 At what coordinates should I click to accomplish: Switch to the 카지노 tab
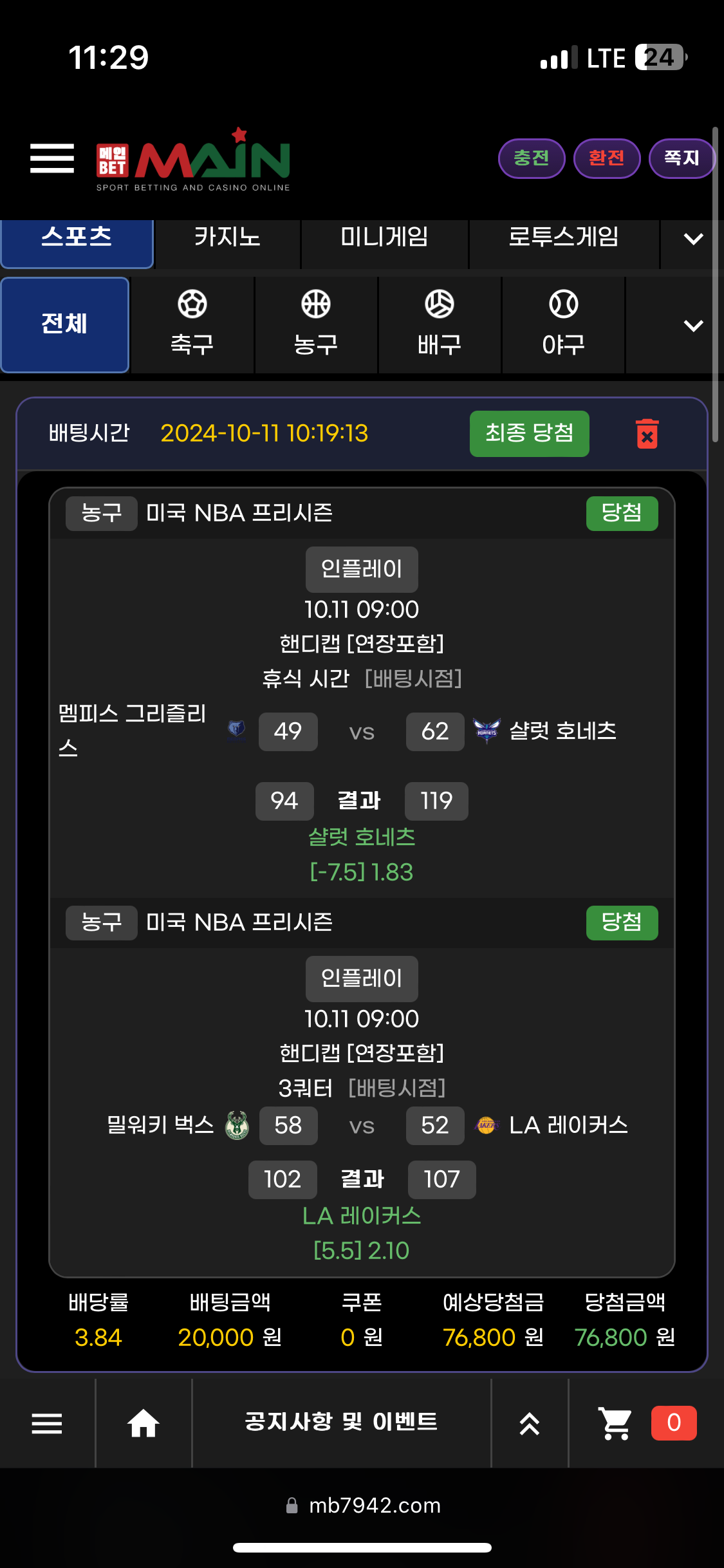[x=227, y=239]
